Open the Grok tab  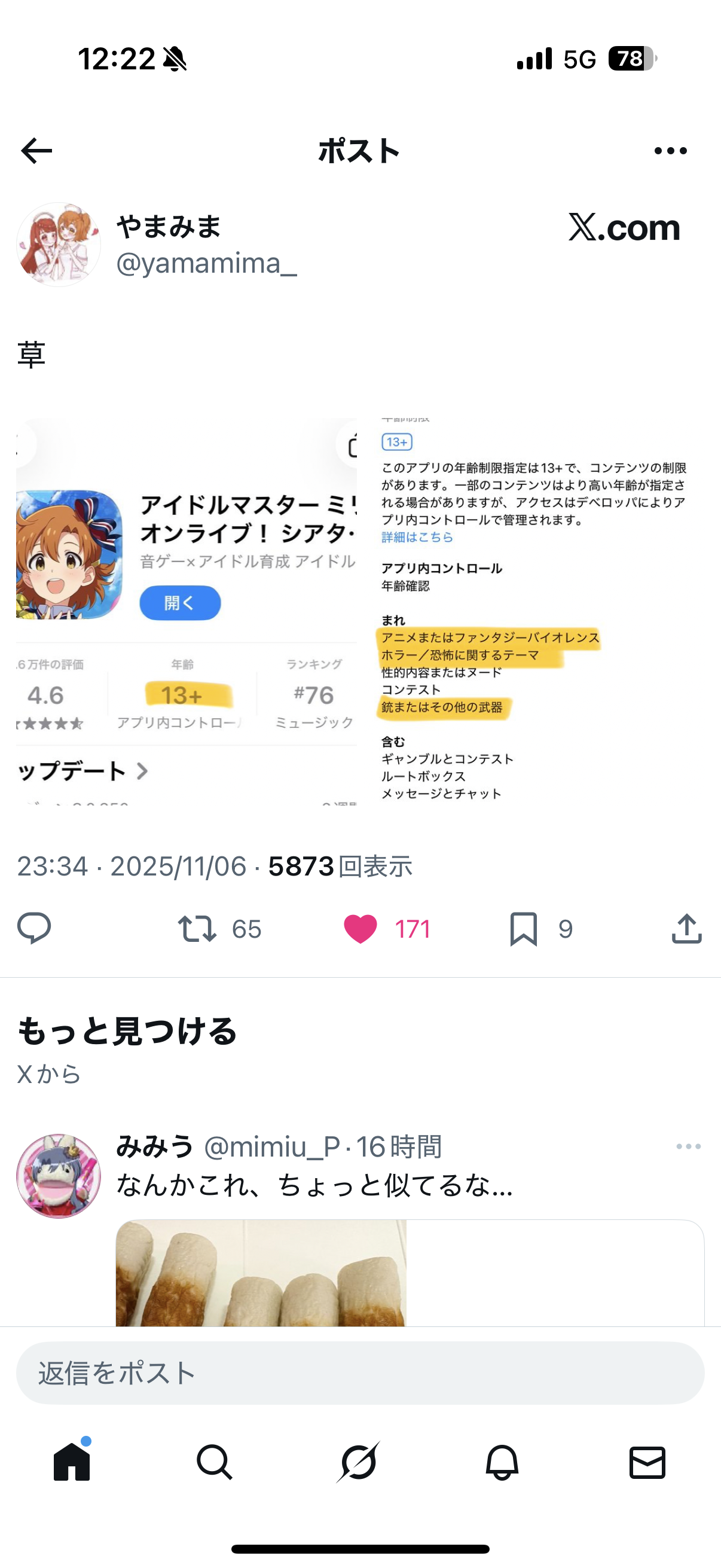[x=359, y=1462]
